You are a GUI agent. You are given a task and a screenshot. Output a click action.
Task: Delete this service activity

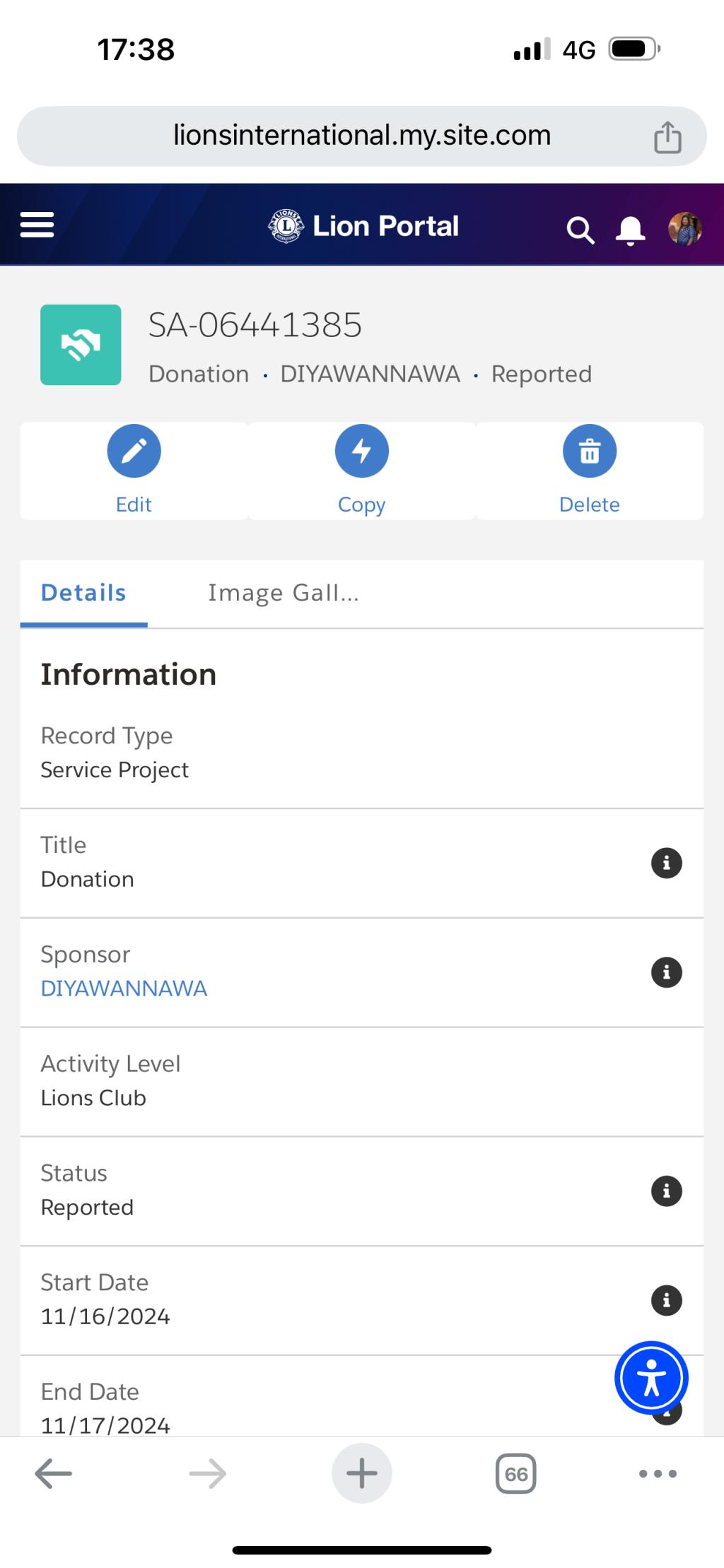point(590,471)
